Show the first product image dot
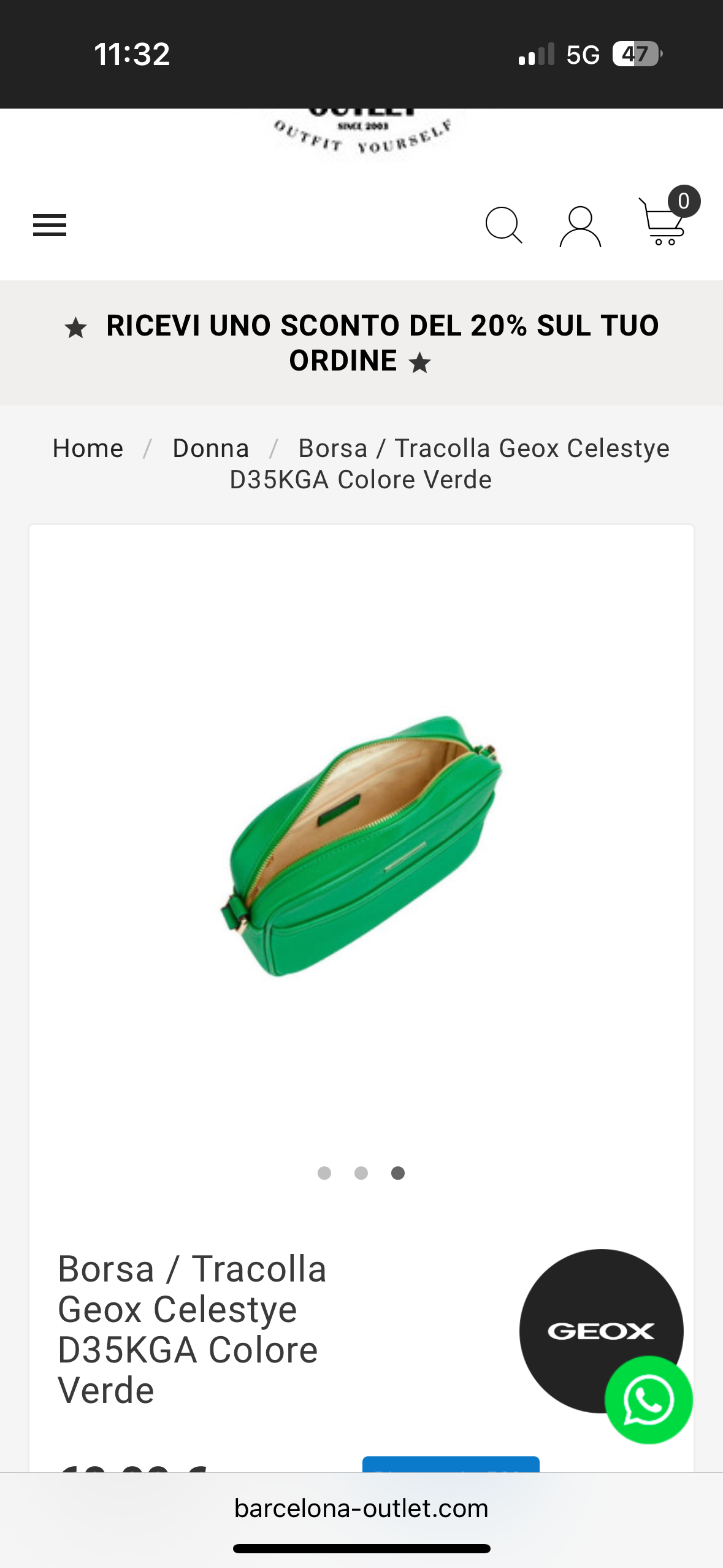The height and width of the screenshot is (1568, 723). click(324, 1173)
